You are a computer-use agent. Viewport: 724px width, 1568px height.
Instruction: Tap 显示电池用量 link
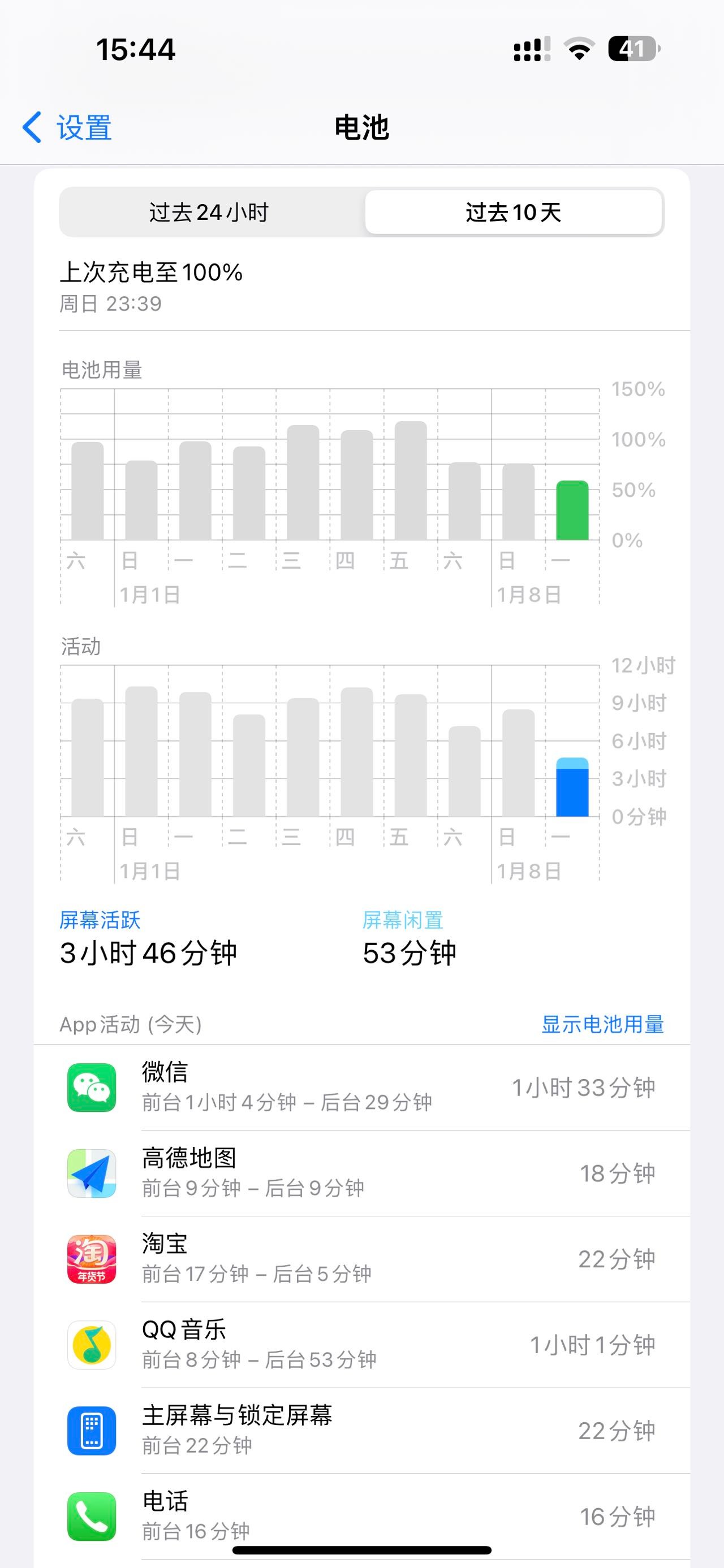(x=602, y=1024)
